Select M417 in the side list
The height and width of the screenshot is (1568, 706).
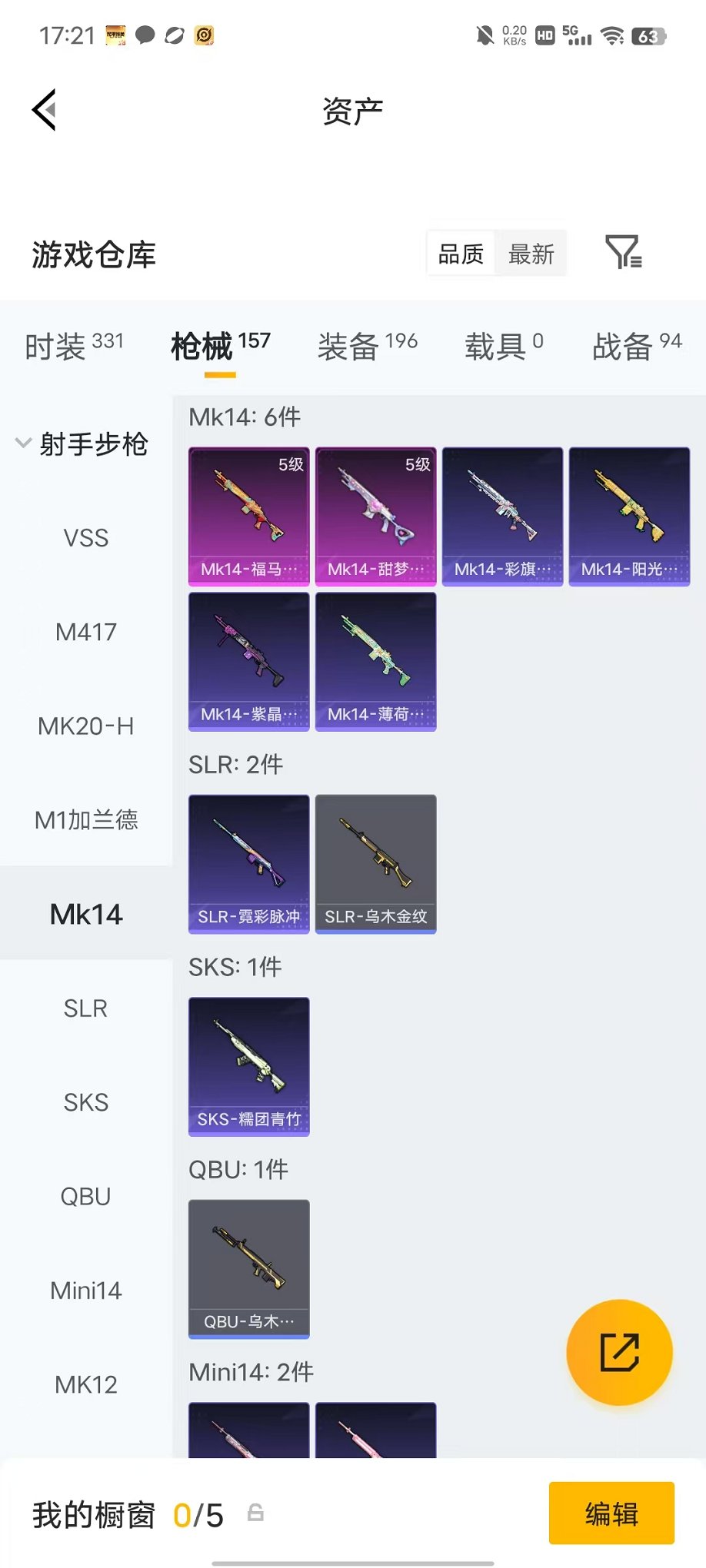[x=86, y=632]
